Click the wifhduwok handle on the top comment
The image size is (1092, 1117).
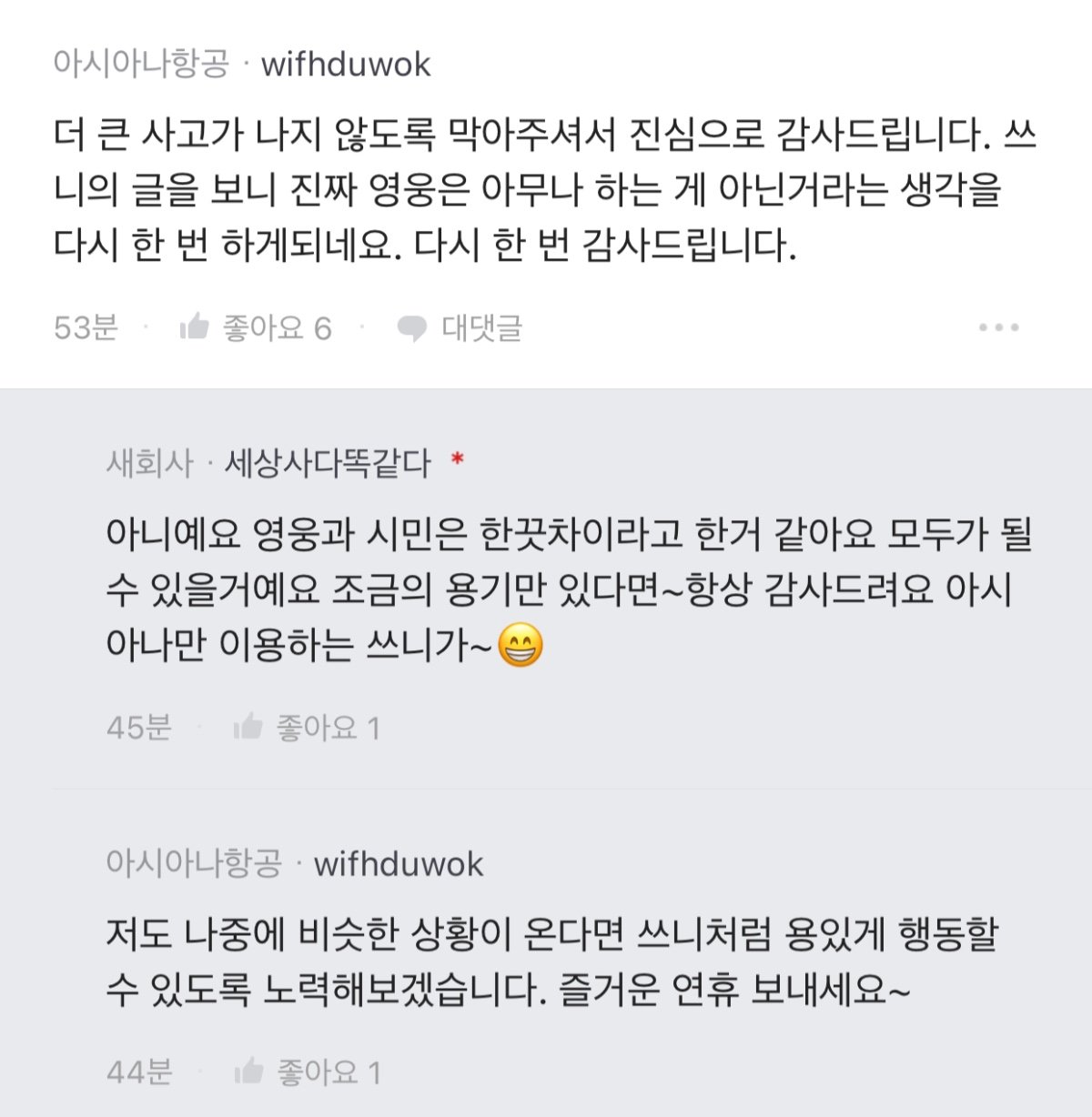[x=344, y=62]
